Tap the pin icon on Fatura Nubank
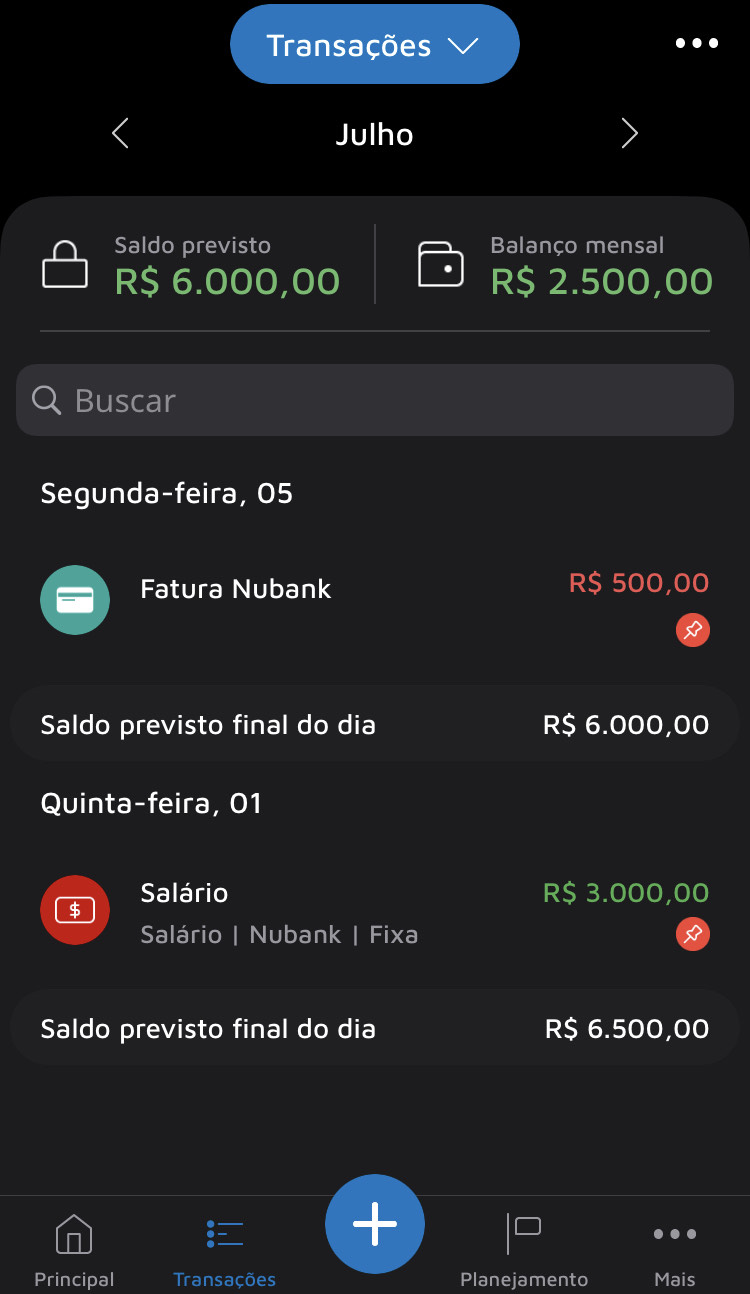This screenshot has width=750, height=1294. pyautogui.click(x=693, y=631)
